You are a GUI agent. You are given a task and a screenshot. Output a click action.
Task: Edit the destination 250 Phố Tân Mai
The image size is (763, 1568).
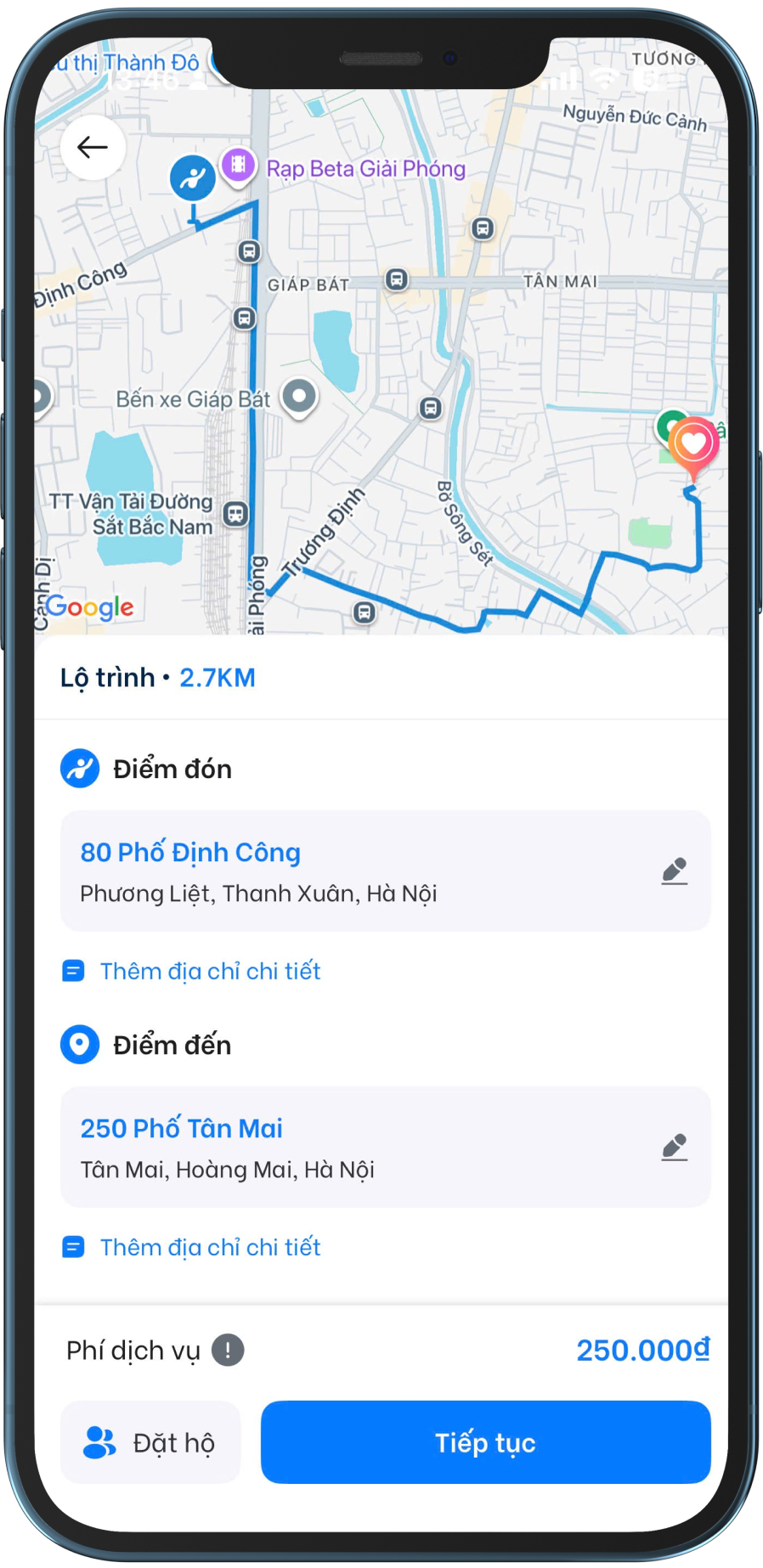(674, 1148)
